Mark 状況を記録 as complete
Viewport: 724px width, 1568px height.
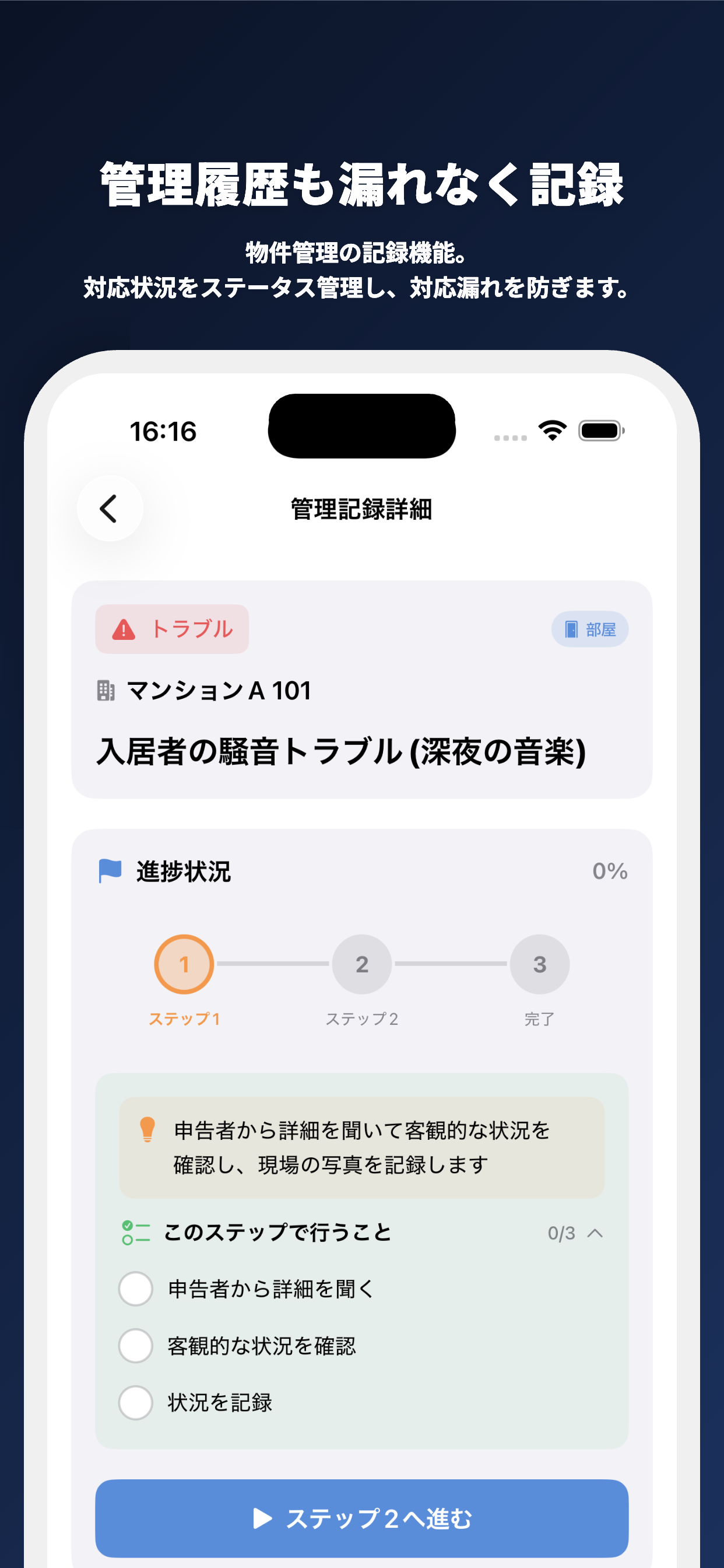tap(135, 1403)
